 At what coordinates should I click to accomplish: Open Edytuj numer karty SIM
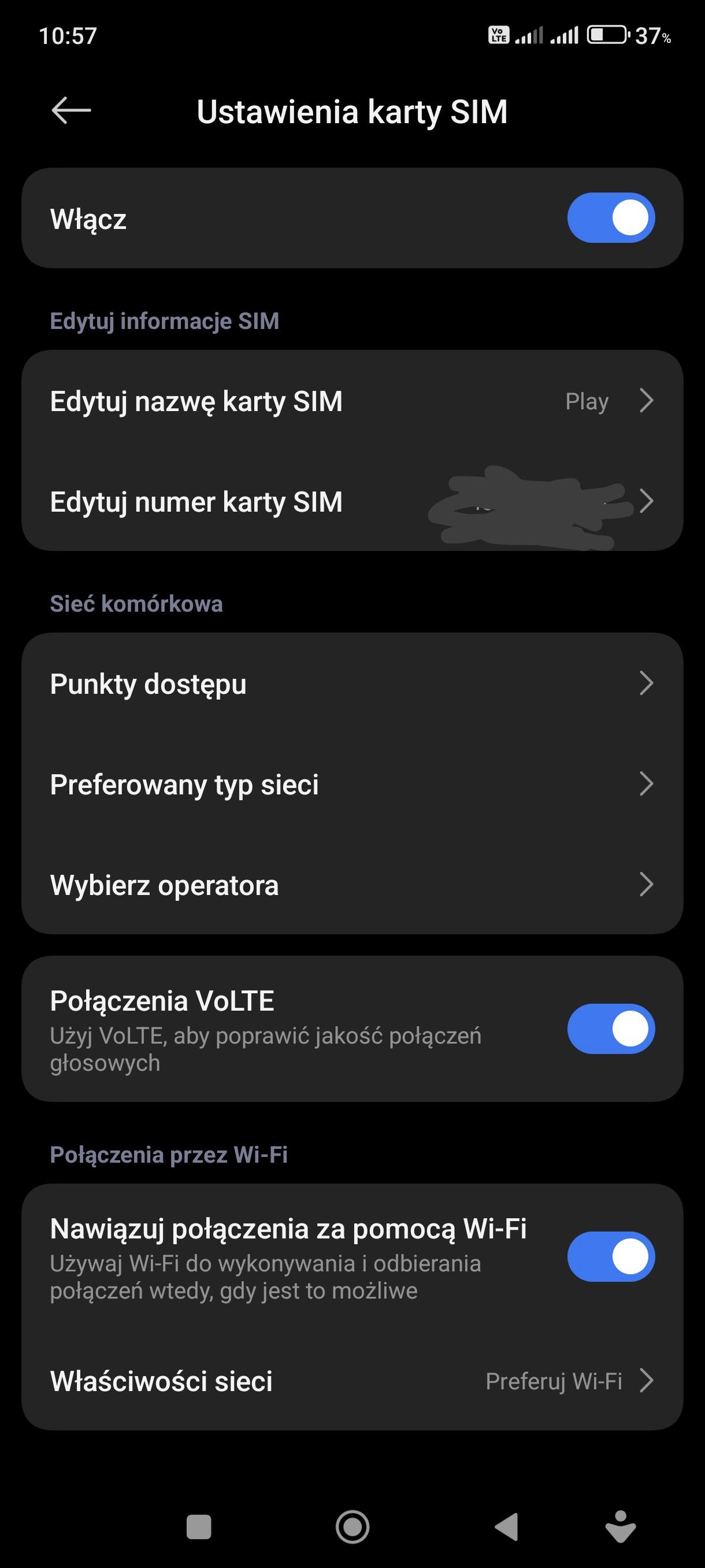(x=351, y=502)
